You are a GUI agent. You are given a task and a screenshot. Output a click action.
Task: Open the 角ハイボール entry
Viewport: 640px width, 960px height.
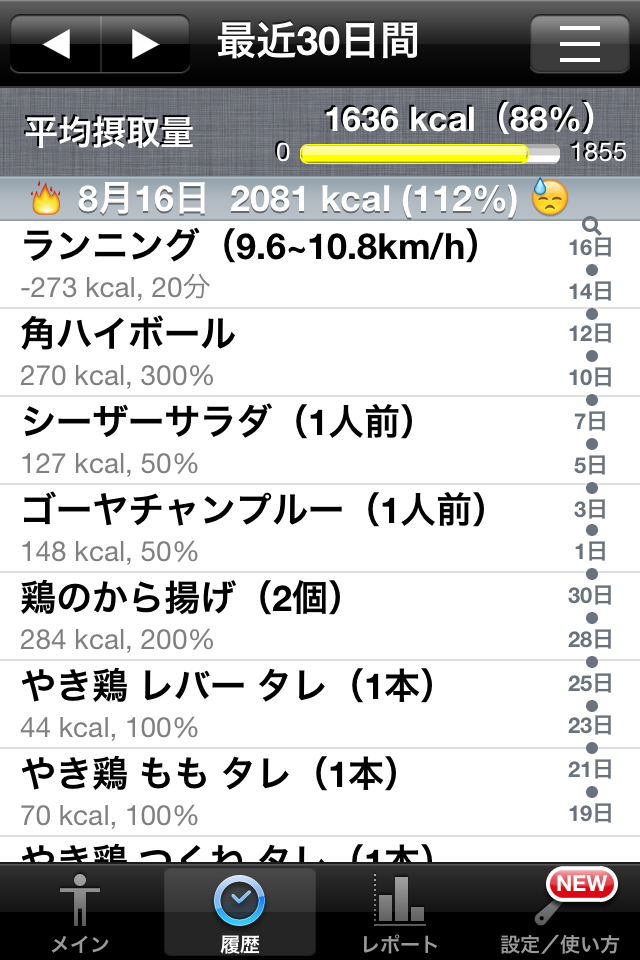pos(280,352)
